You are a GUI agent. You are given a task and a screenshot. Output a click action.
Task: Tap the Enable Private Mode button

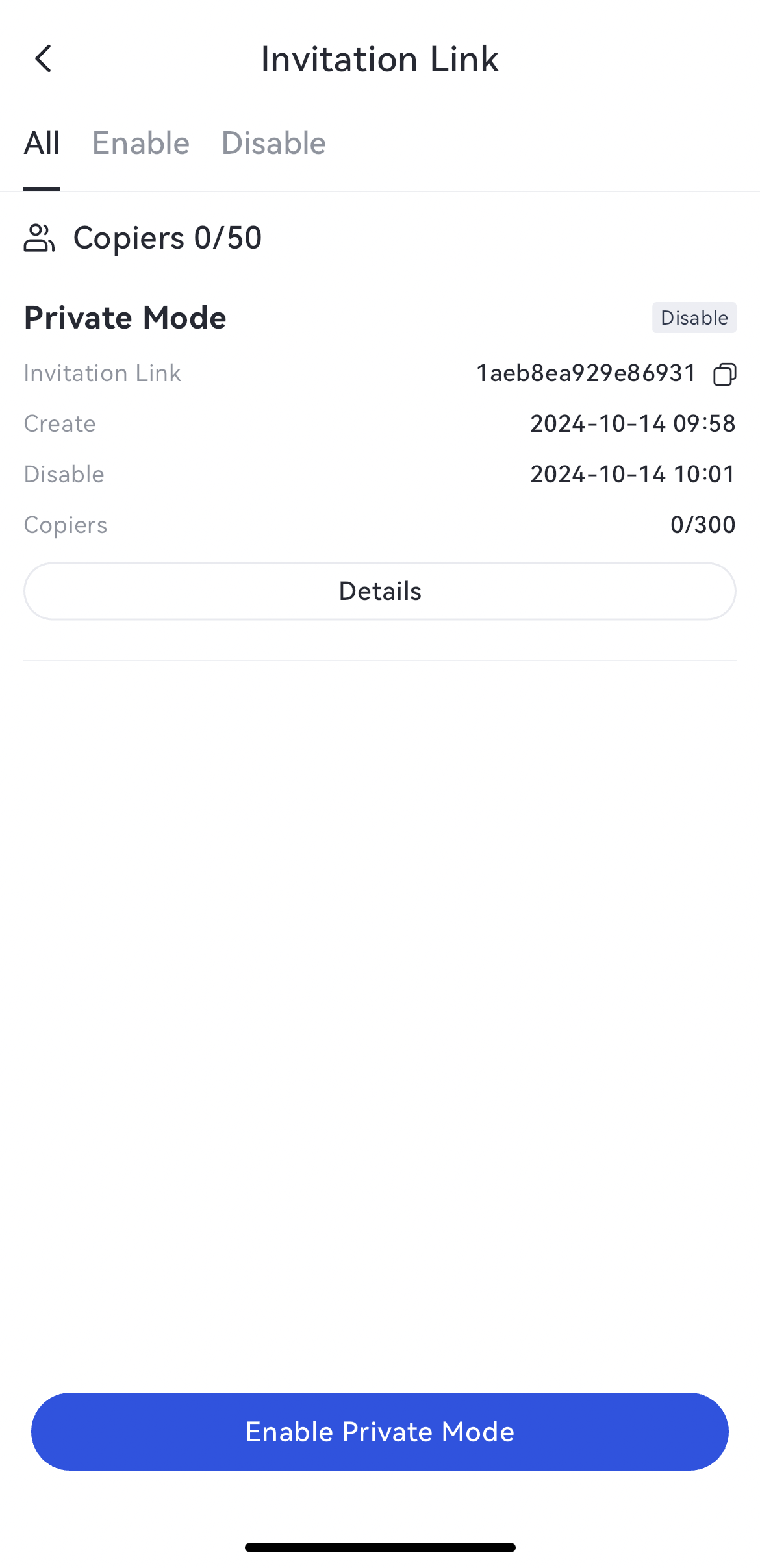[380, 1432]
